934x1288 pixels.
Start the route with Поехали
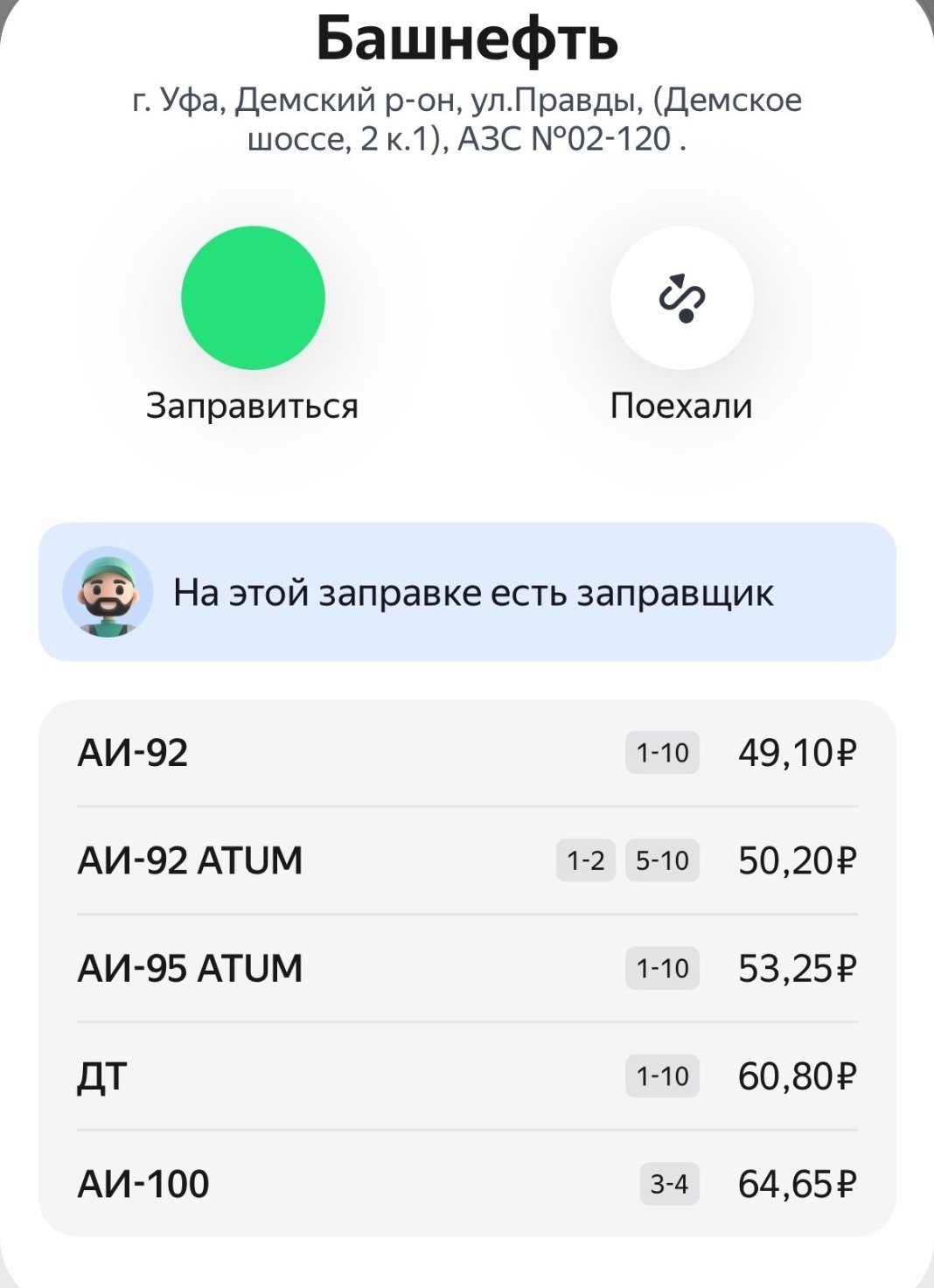[681, 298]
